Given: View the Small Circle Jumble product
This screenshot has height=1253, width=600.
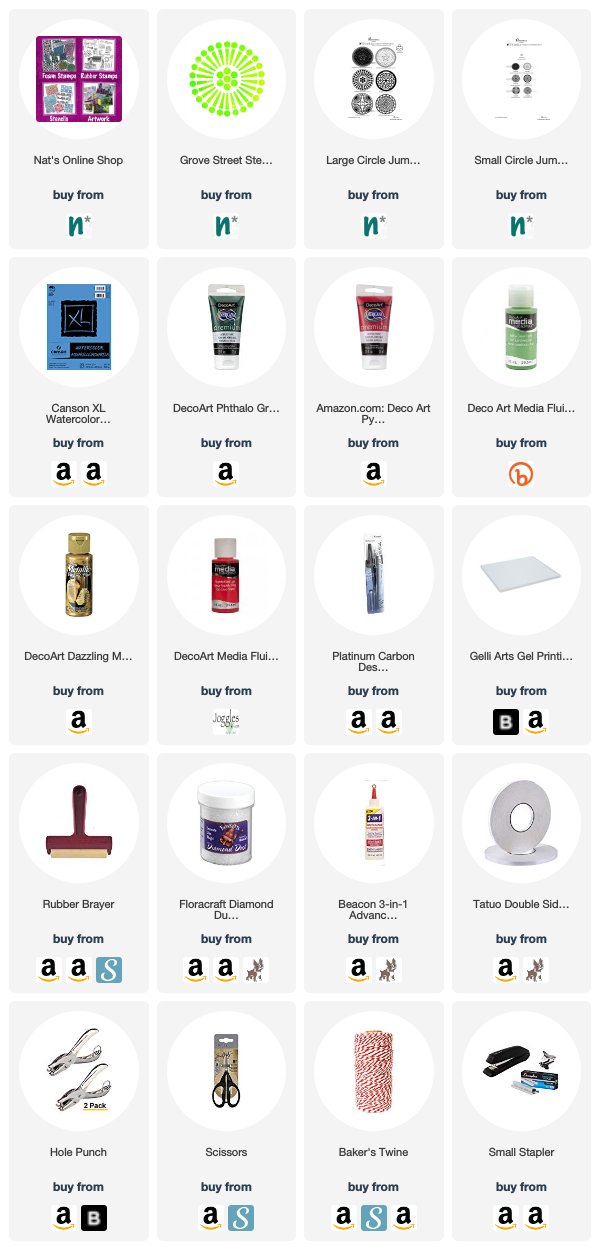Looking at the screenshot, I should [x=521, y=129].
